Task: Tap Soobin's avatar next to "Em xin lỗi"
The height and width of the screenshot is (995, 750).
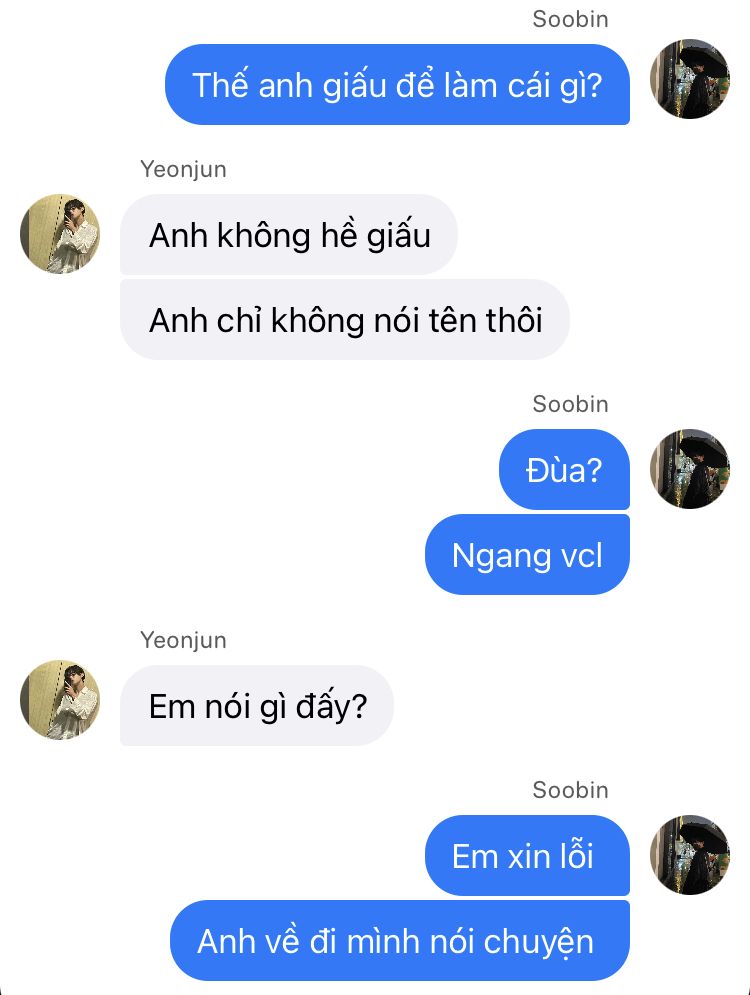Action: pyautogui.click(x=690, y=855)
